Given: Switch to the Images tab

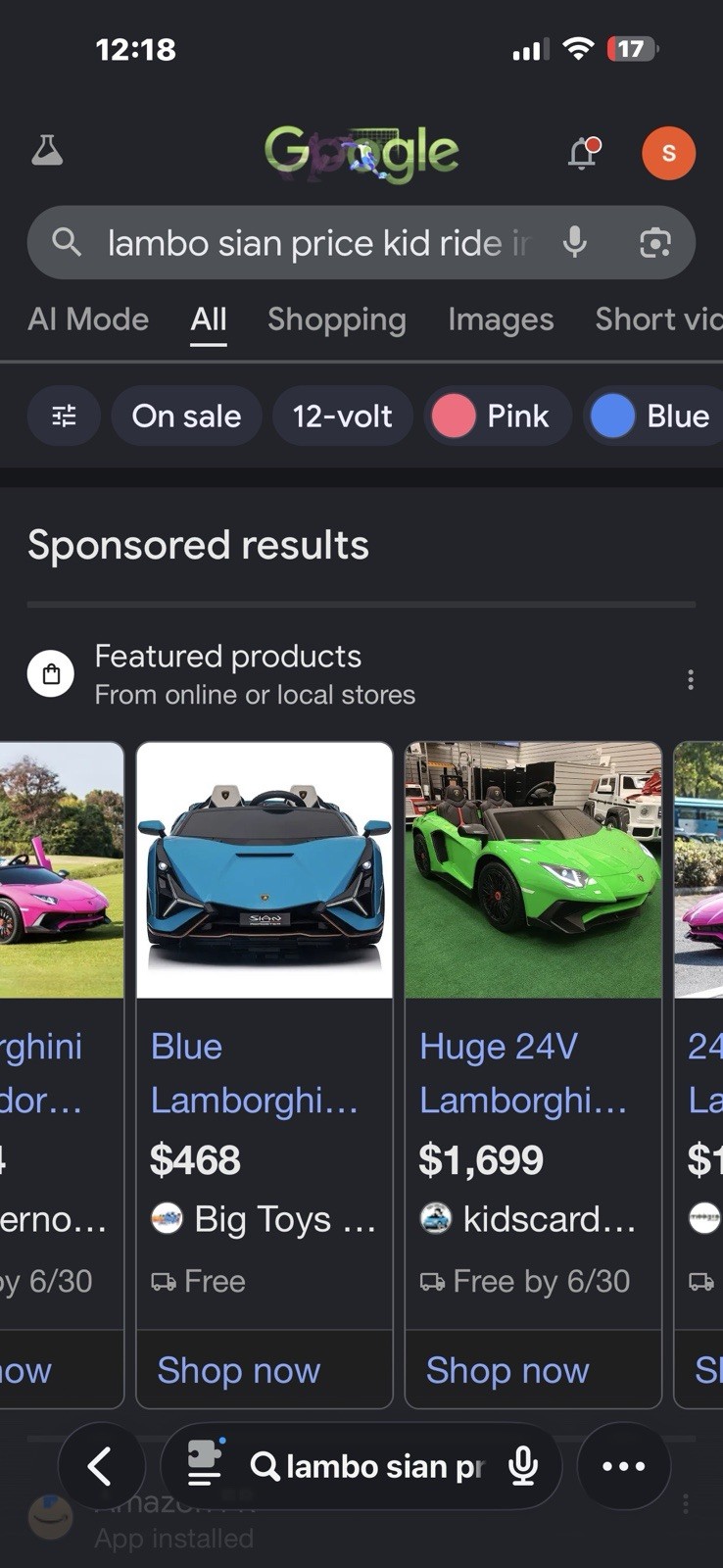Looking at the screenshot, I should [x=501, y=319].
